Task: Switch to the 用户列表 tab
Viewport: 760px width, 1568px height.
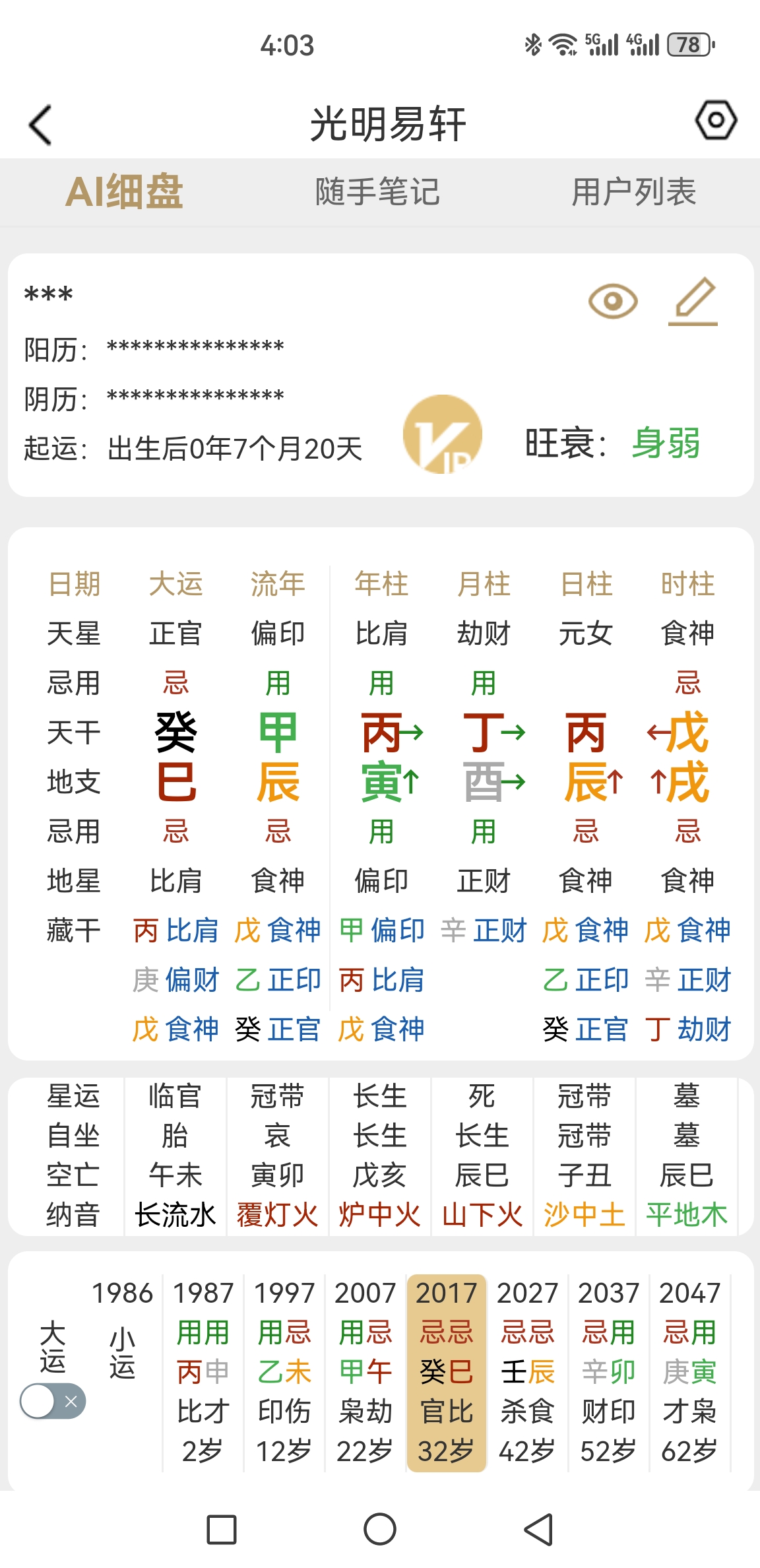Action: click(634, 192)
